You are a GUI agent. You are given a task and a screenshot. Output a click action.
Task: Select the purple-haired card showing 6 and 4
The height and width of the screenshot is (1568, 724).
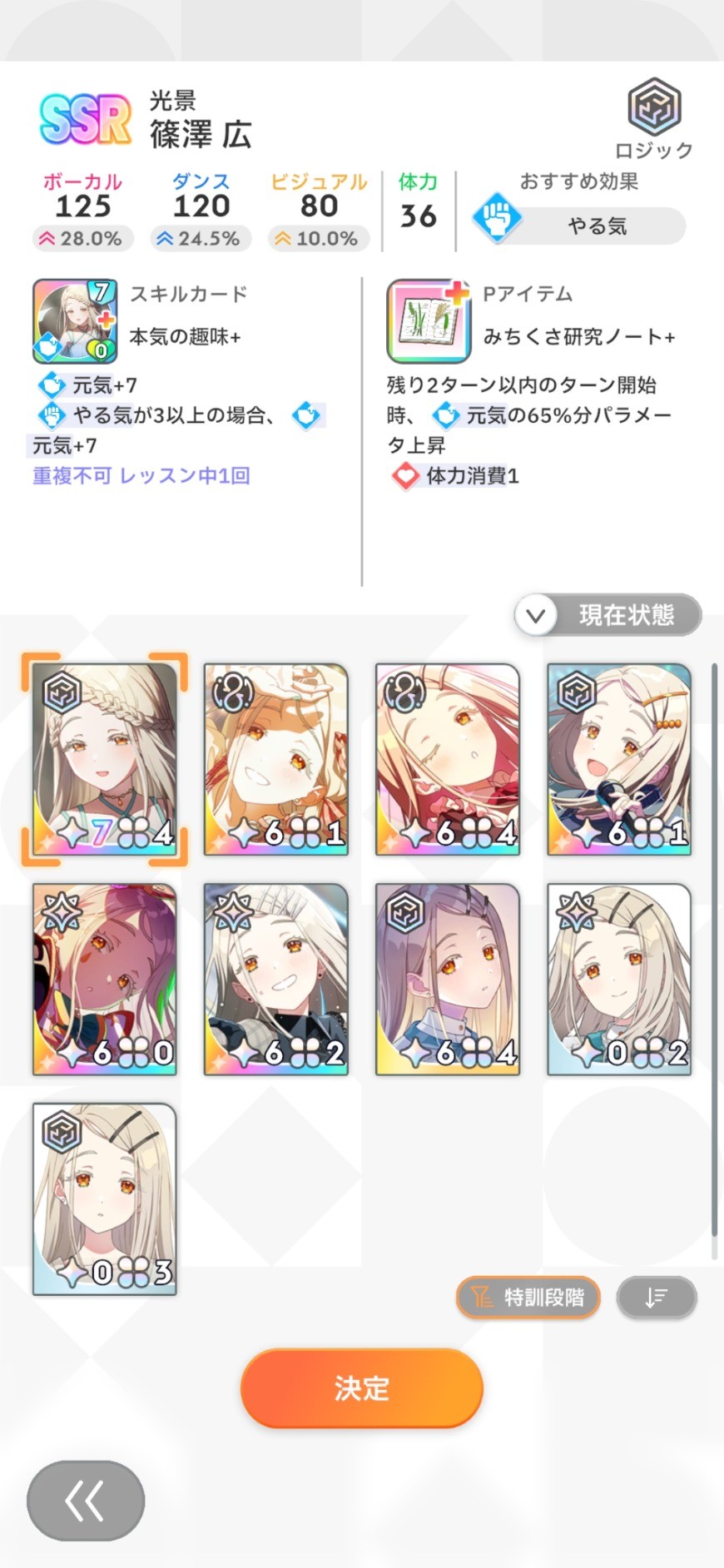point(448,979)
